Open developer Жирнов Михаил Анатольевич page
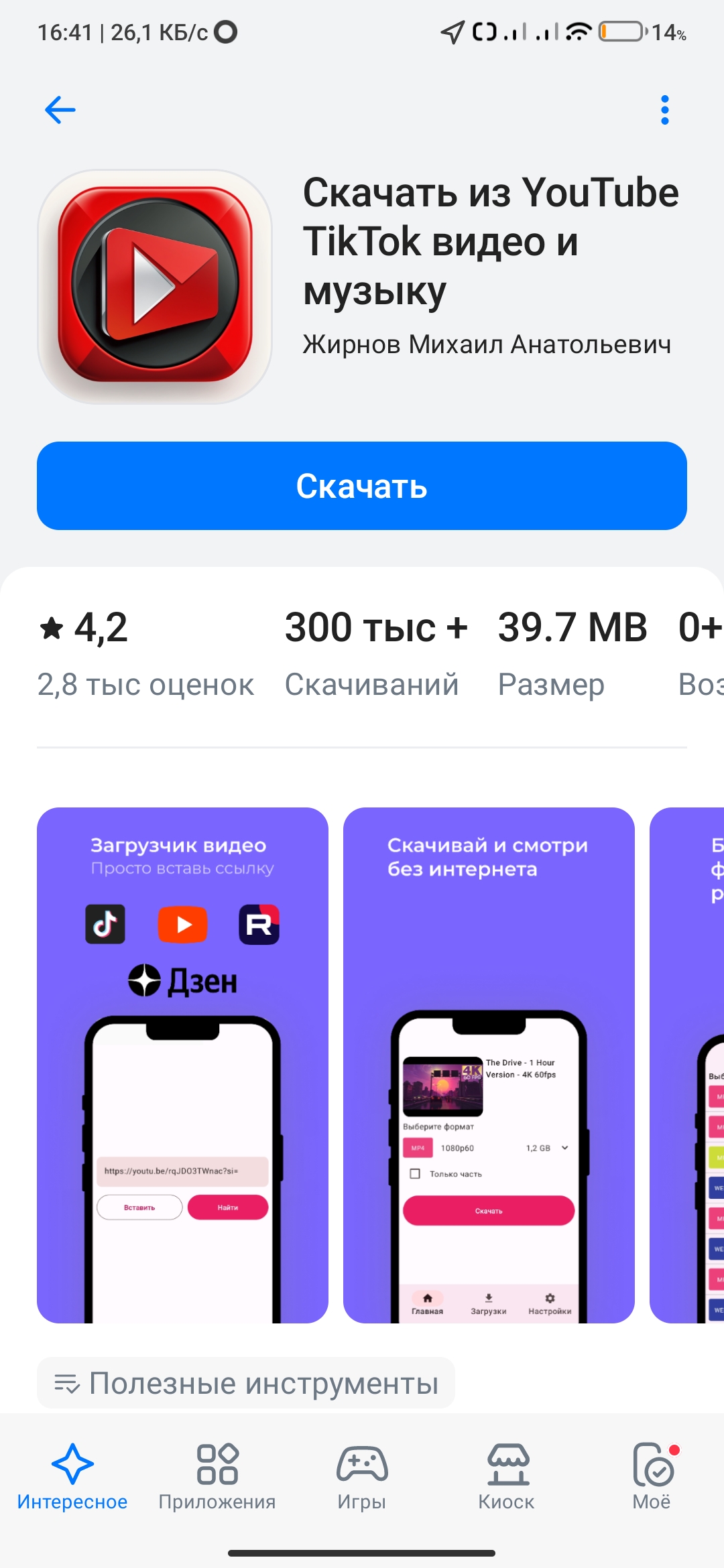Screen dimensions: 724x1568 coord(487,344)
